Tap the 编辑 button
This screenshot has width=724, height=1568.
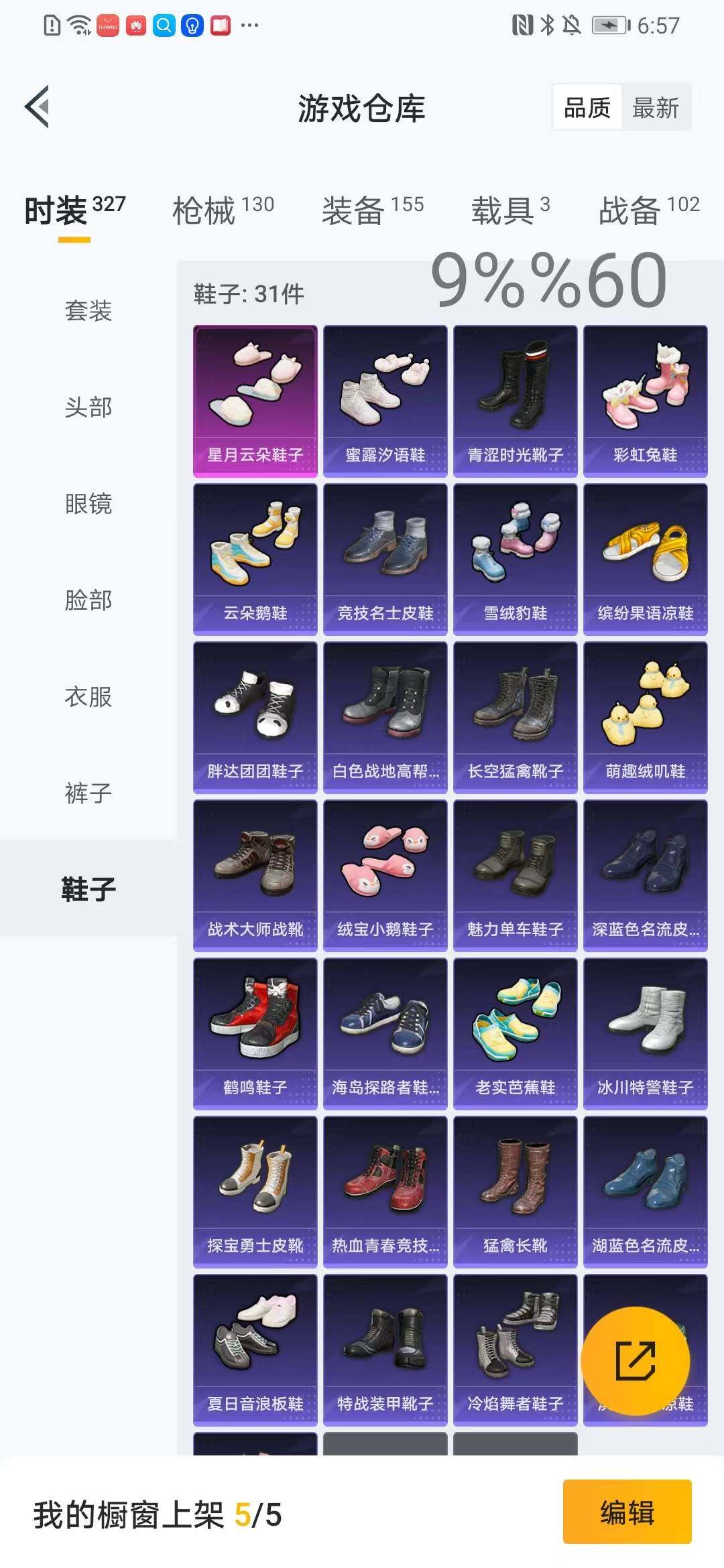pyautogui.click(x=627, y=1512)
